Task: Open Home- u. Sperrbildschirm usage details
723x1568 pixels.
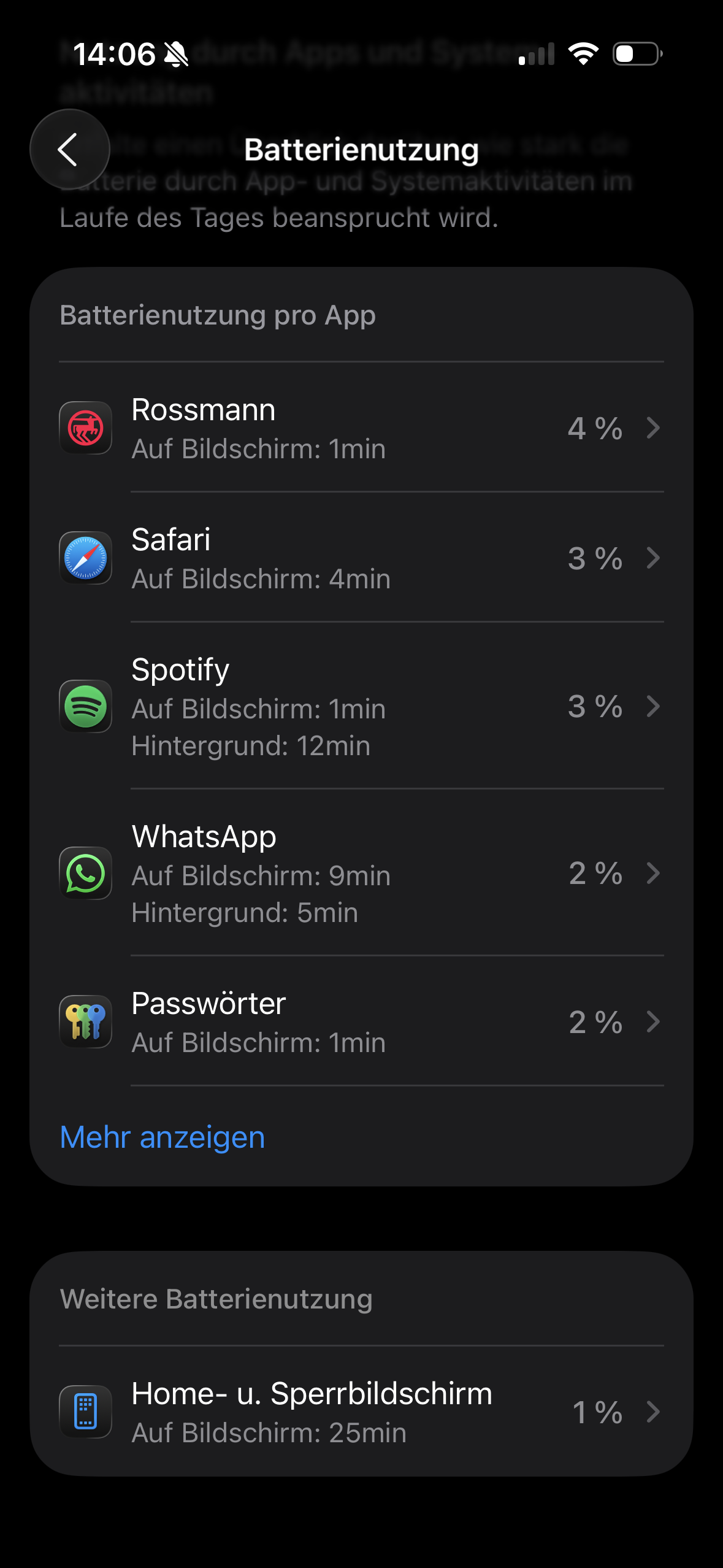Action: point(361,1412)
